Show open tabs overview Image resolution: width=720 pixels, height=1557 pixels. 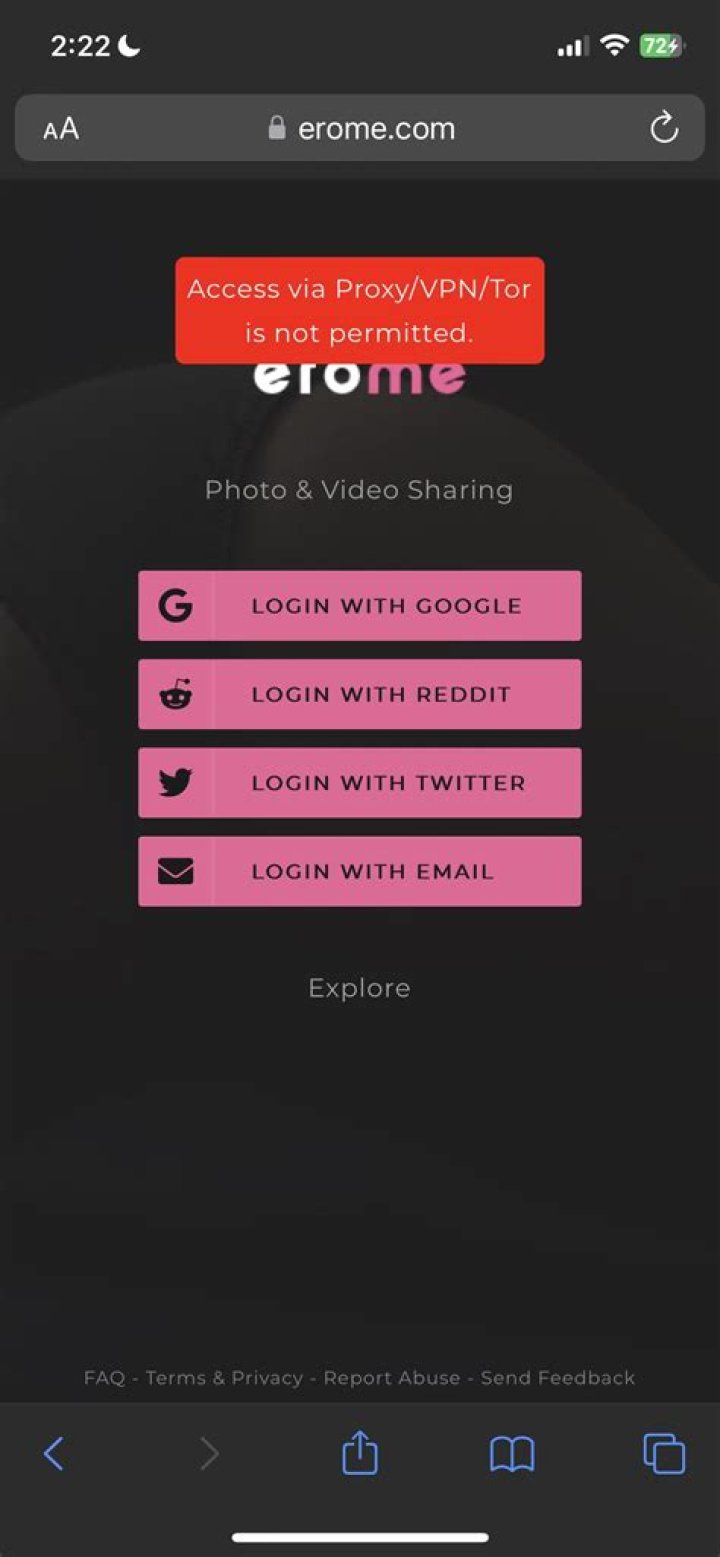coord(664,1453)
